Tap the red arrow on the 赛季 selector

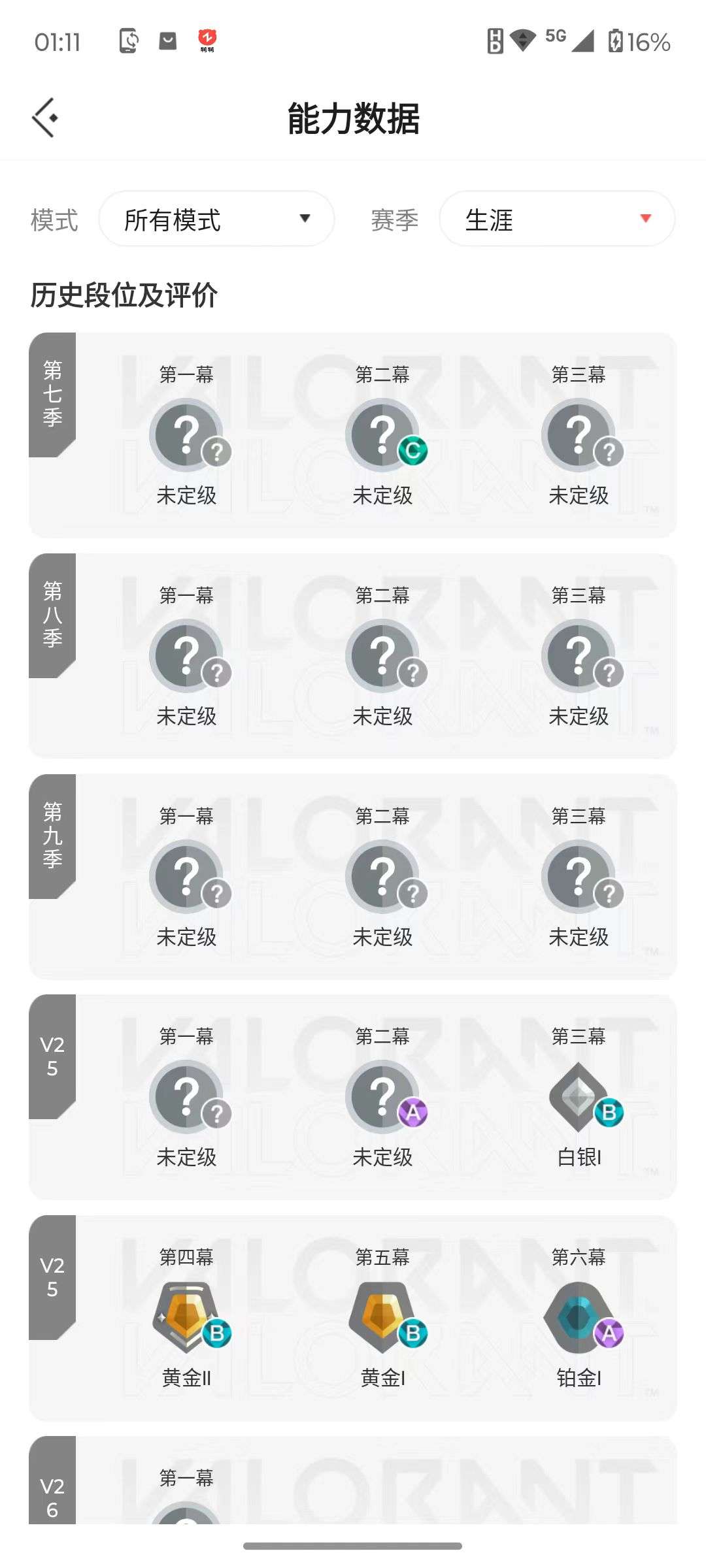click(643, 219)
